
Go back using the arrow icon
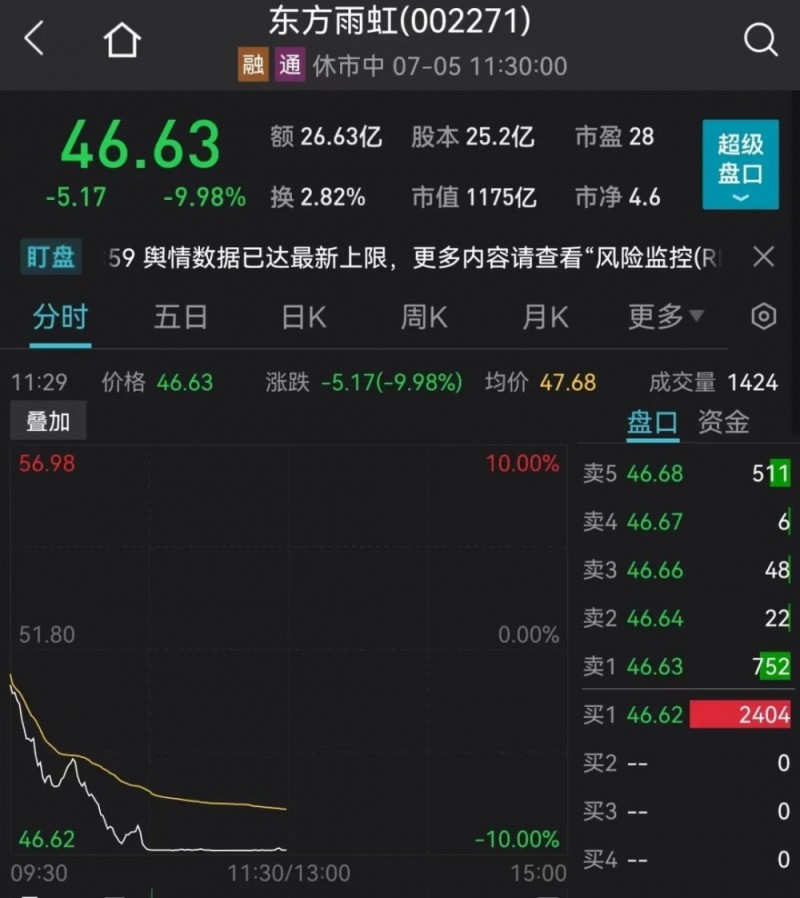35,40
